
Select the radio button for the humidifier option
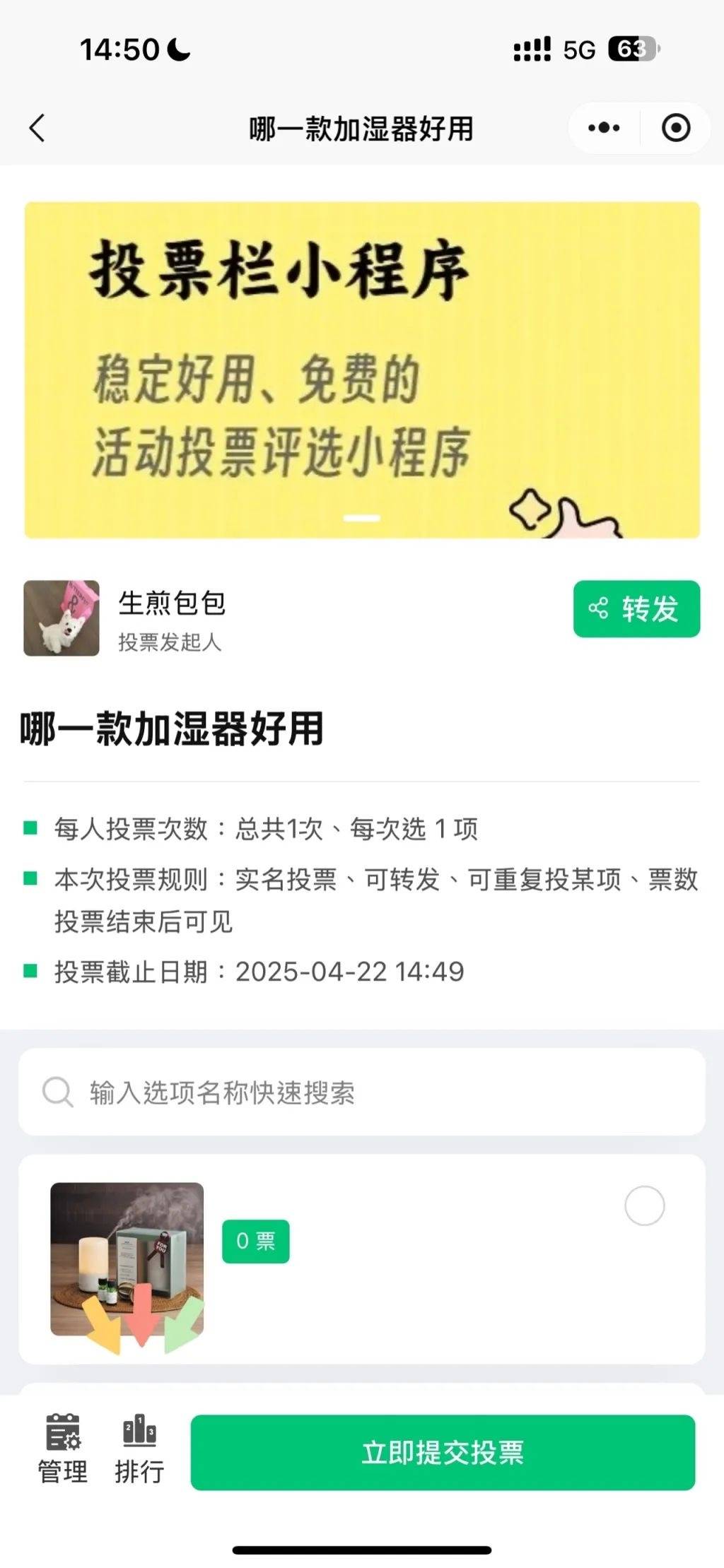click(x=644, y=1206)
